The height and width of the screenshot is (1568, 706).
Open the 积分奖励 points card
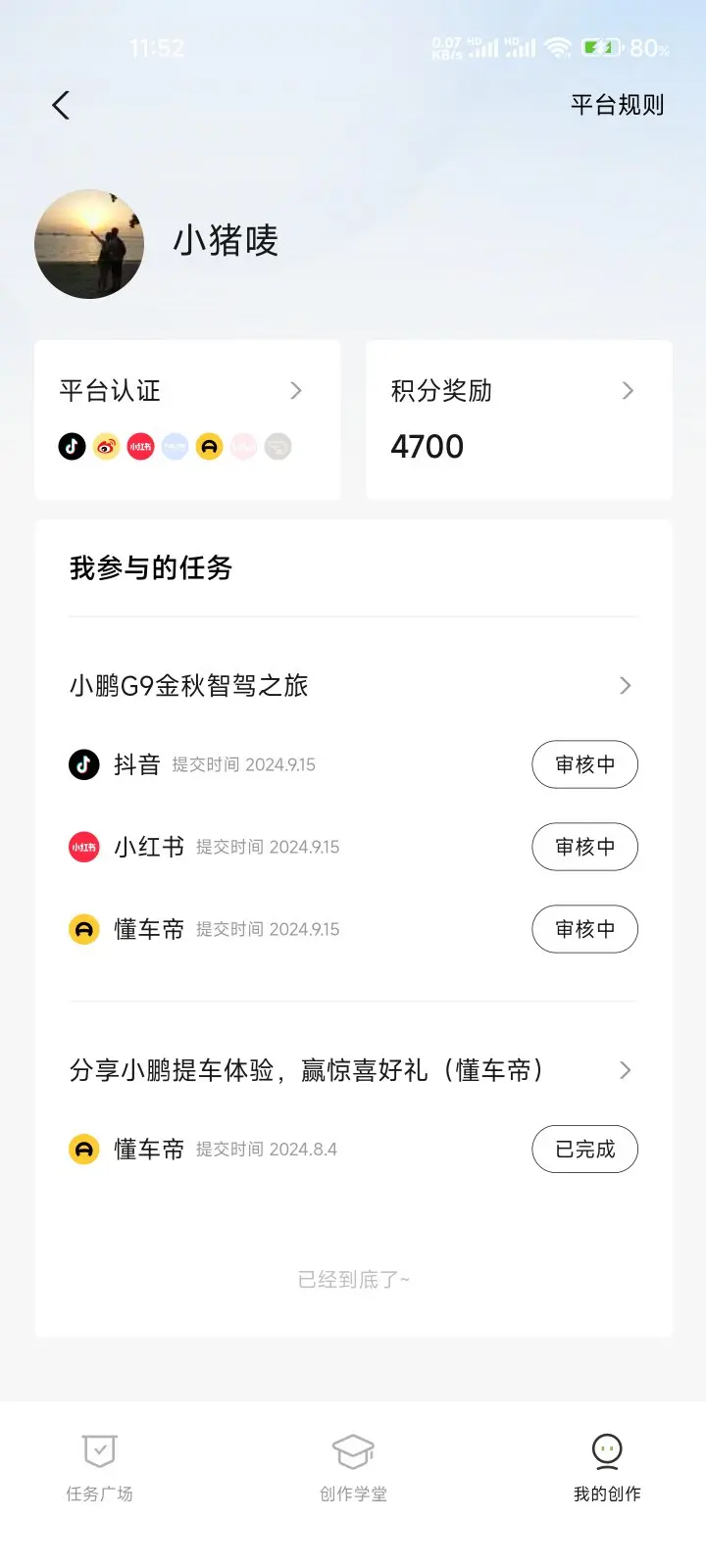click(518, 418)
